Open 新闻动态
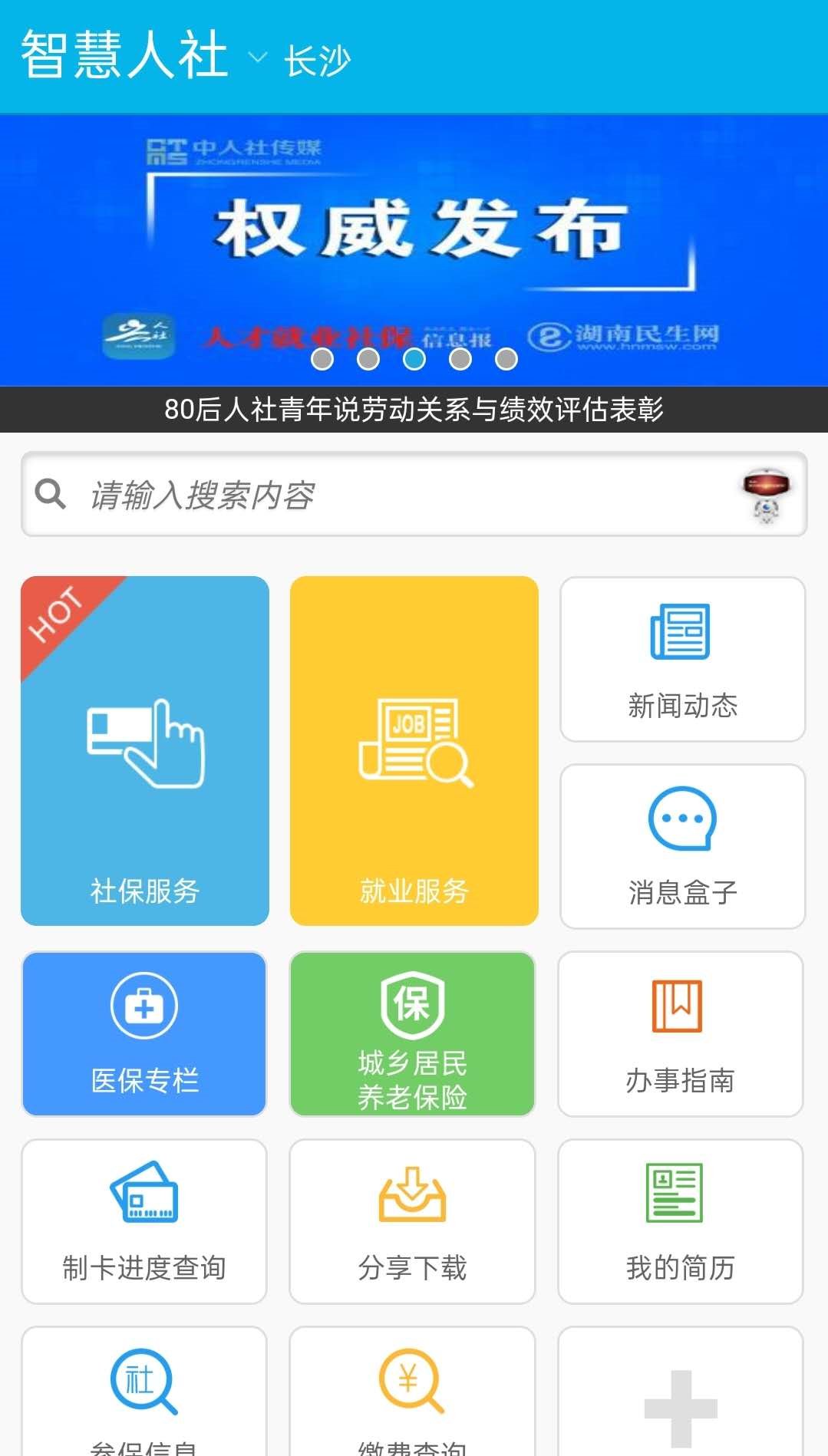Screen dimensions: 828x1456 click(682, 660)
